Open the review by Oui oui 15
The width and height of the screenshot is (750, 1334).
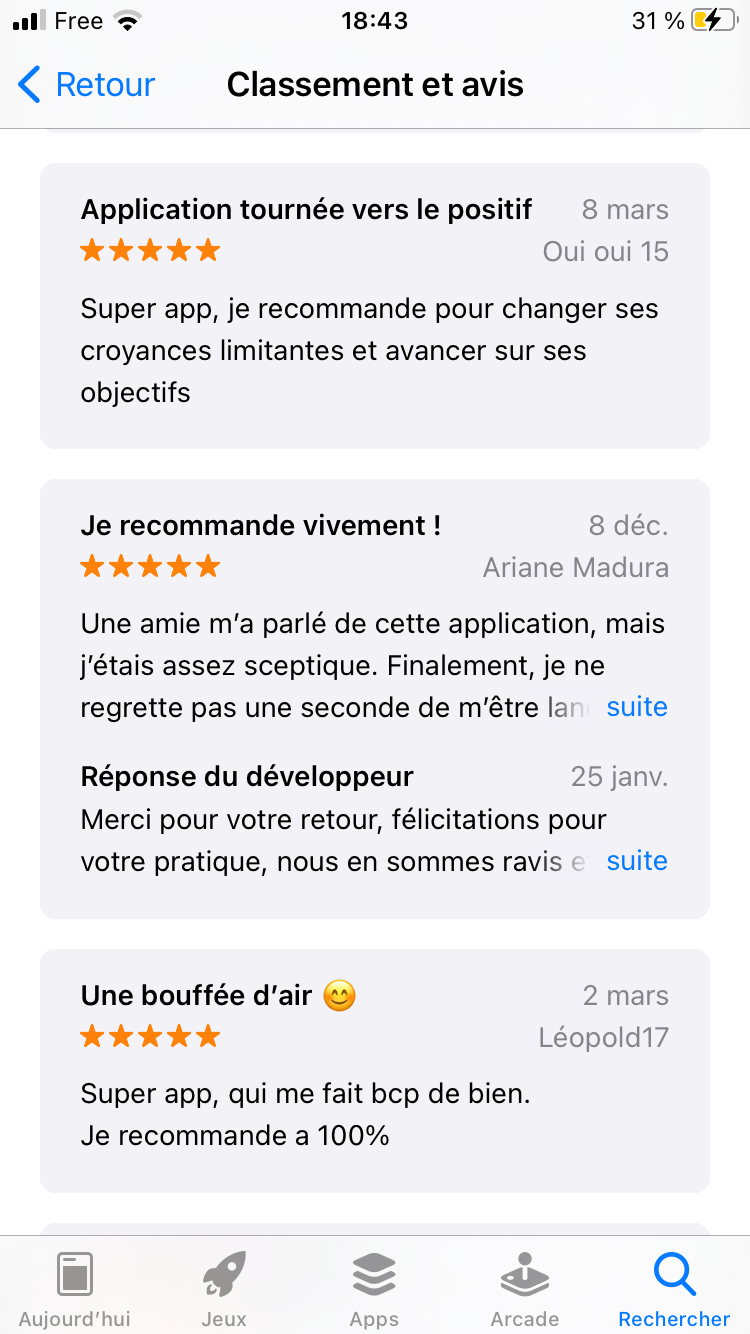coord(375,306)
